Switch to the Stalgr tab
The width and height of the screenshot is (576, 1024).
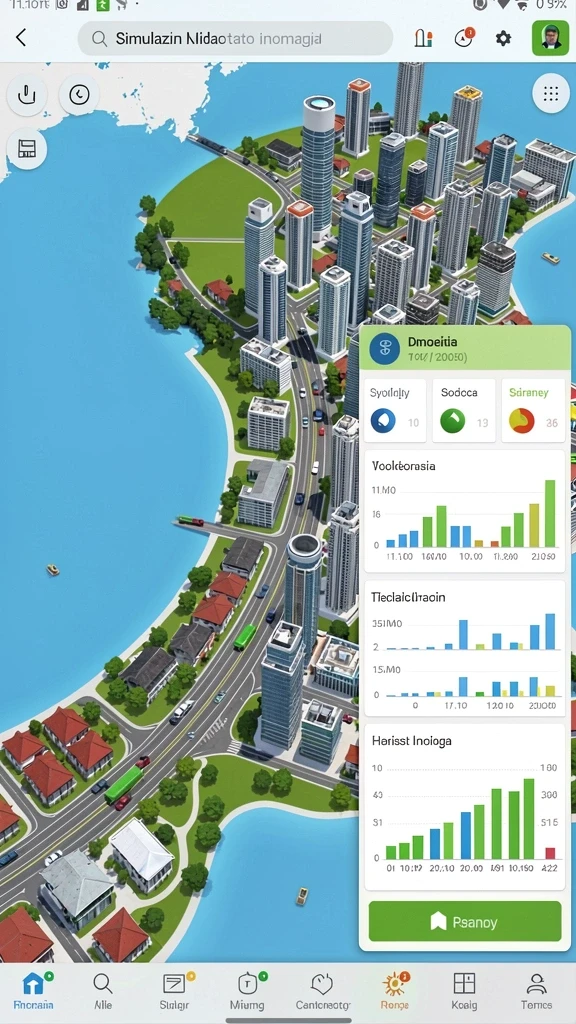(174, 991)
